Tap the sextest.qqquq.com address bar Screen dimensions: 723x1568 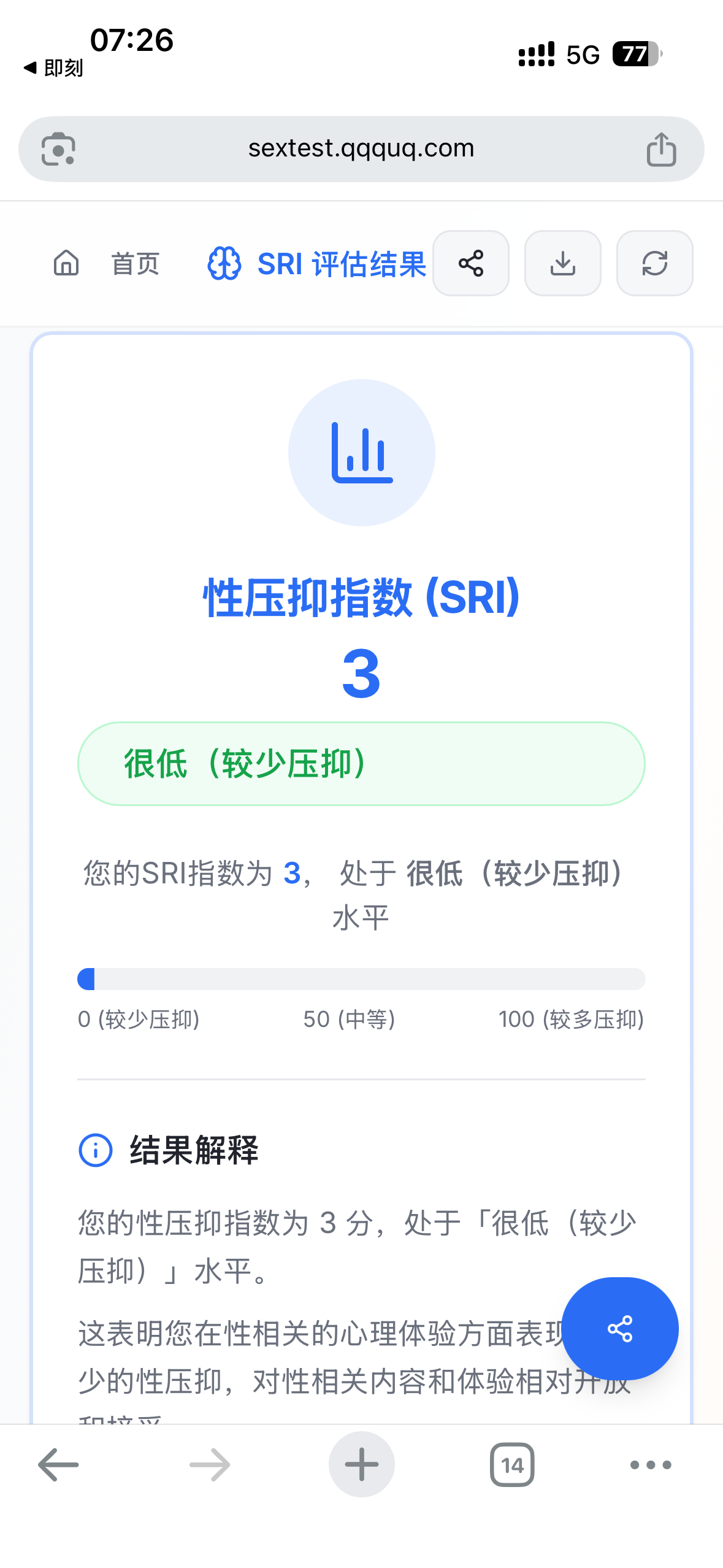(x=361, y=148)
